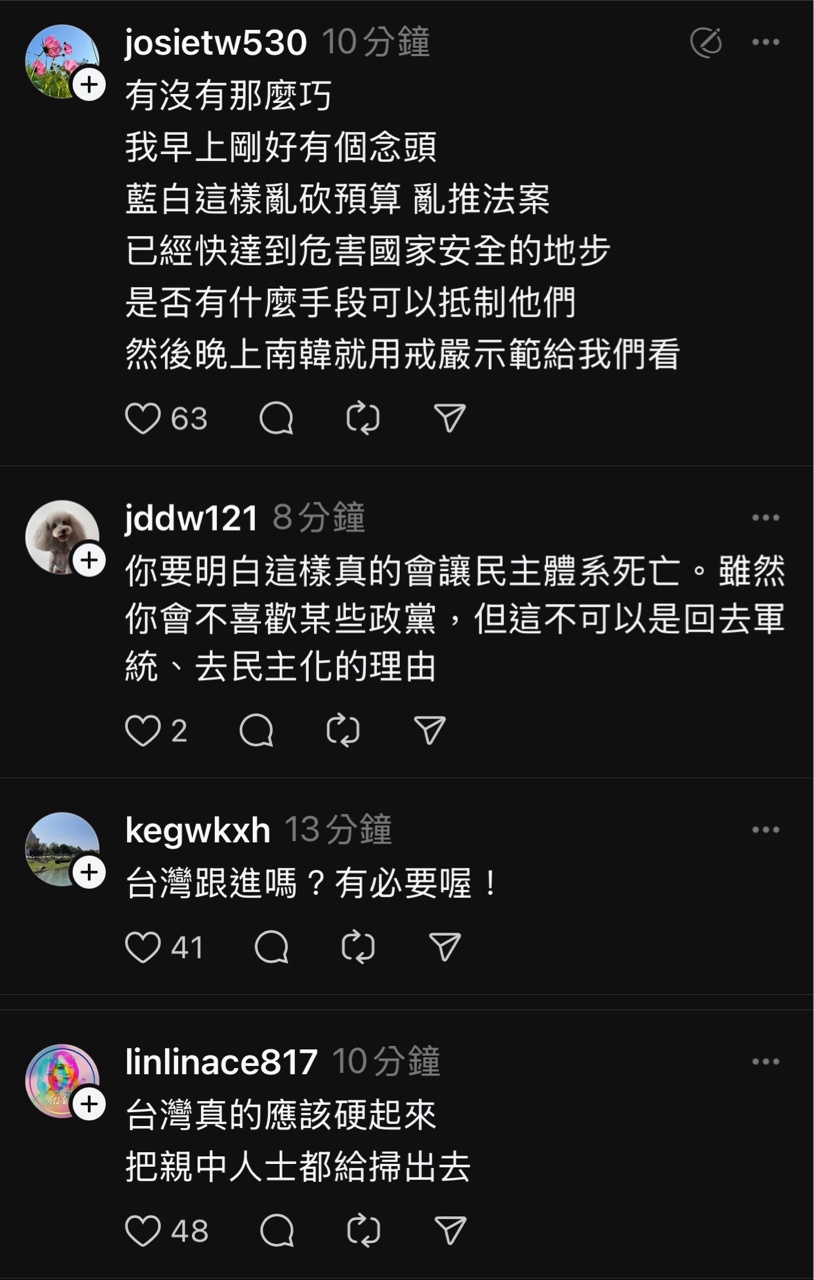814x1280 pixels.
Task: Like josietw530's post
Action: 143,418
